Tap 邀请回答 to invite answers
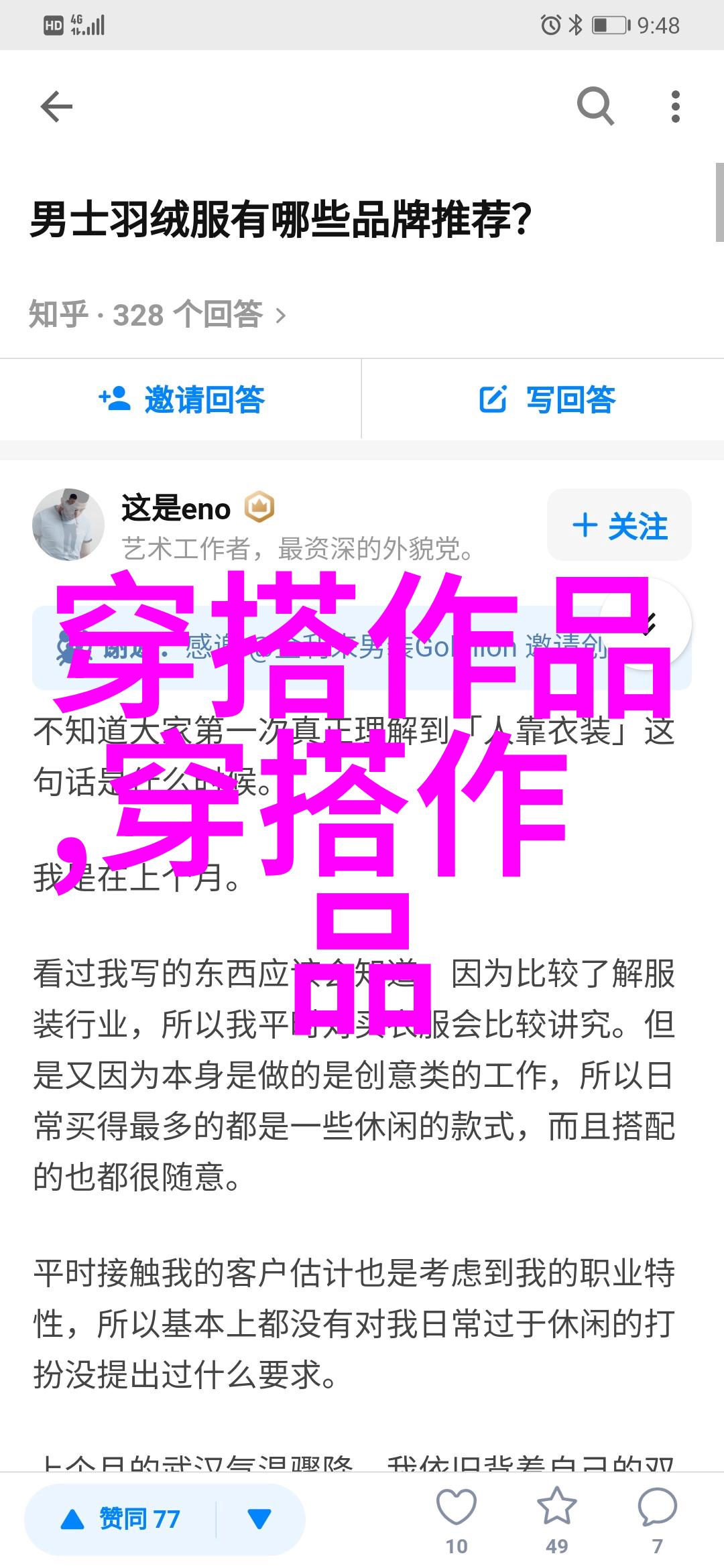 click(x=181, y=400)
